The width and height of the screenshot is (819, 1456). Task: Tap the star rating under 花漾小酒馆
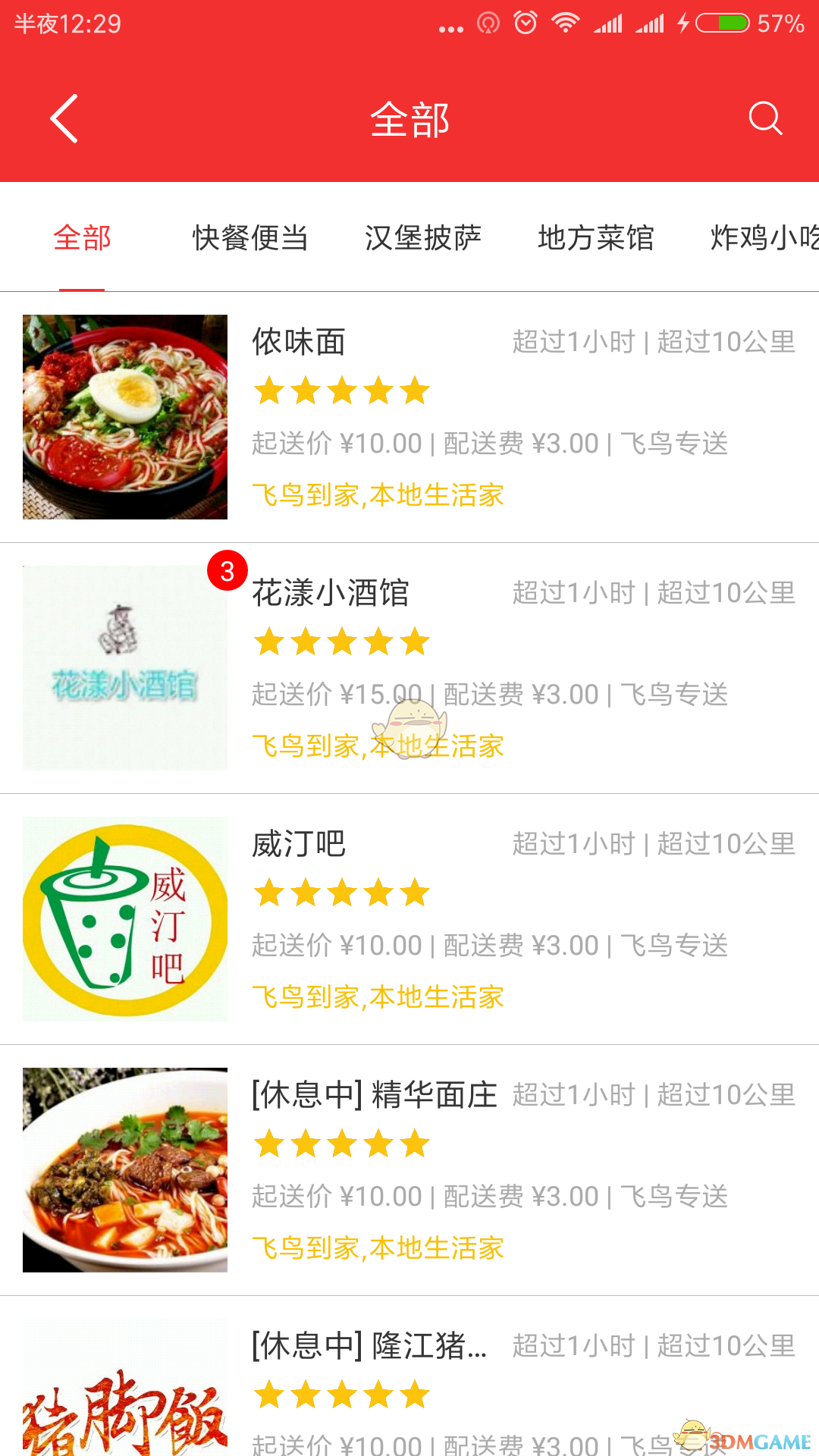pyautogui.click(x=341, y=641)
